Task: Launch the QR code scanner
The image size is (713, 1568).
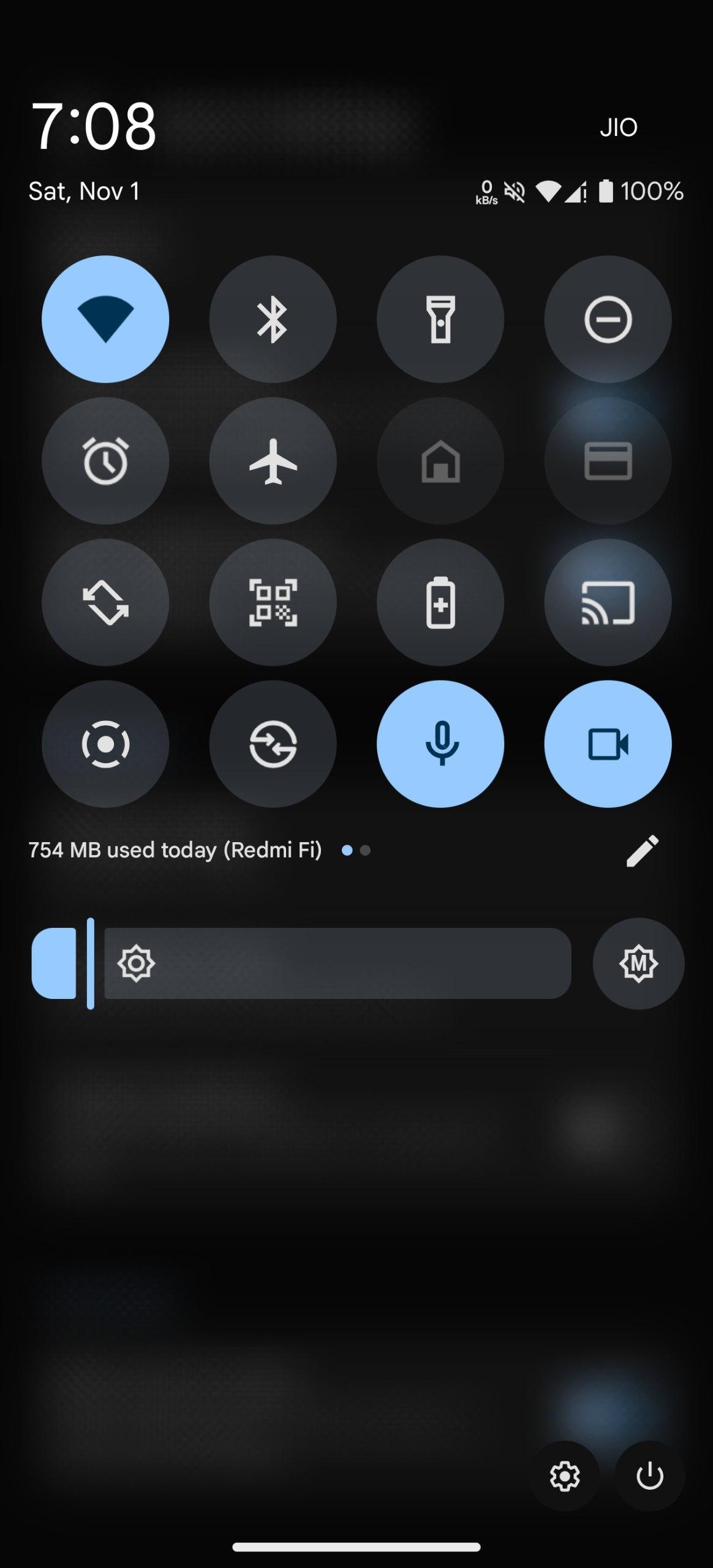Action: [x=273, y=602]
